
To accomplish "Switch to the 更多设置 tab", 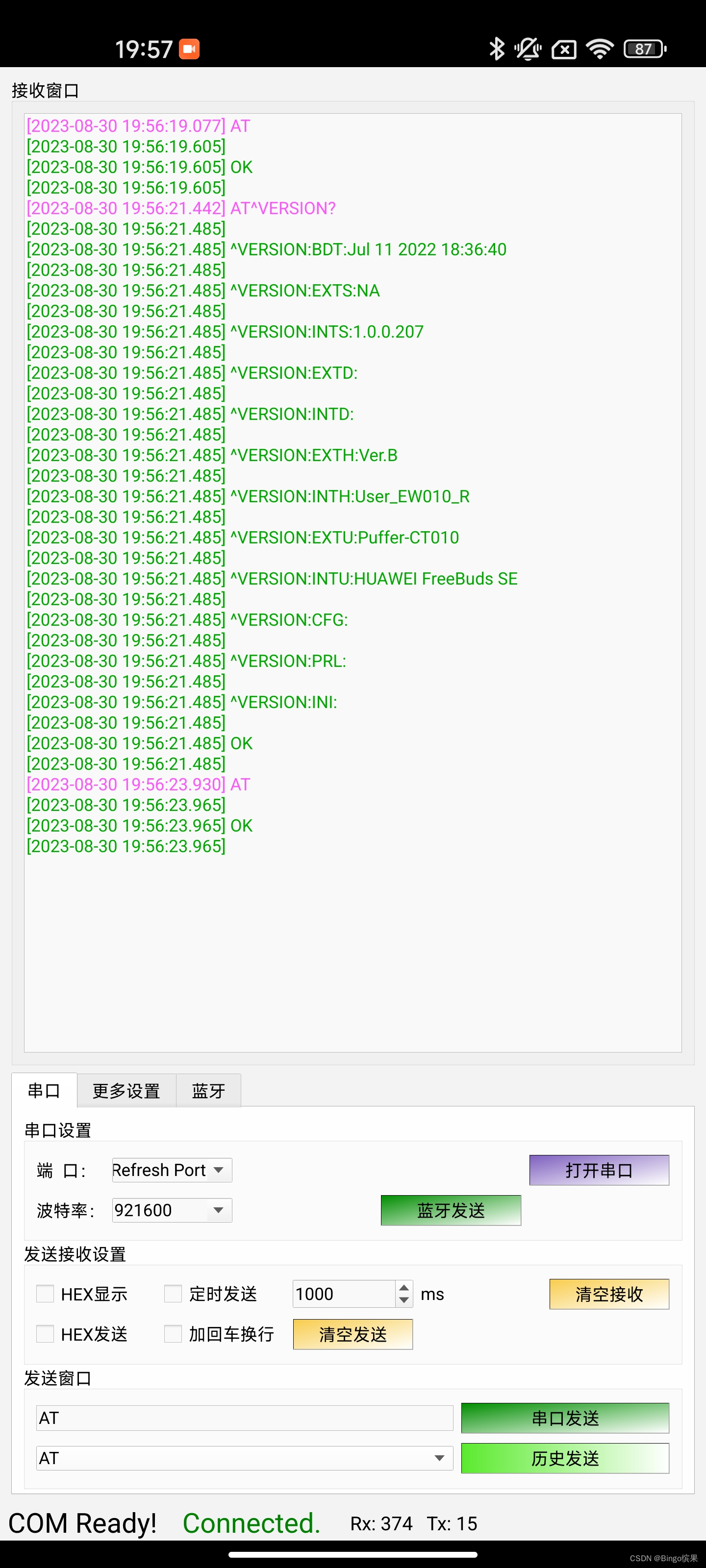I will point(126,1091).
